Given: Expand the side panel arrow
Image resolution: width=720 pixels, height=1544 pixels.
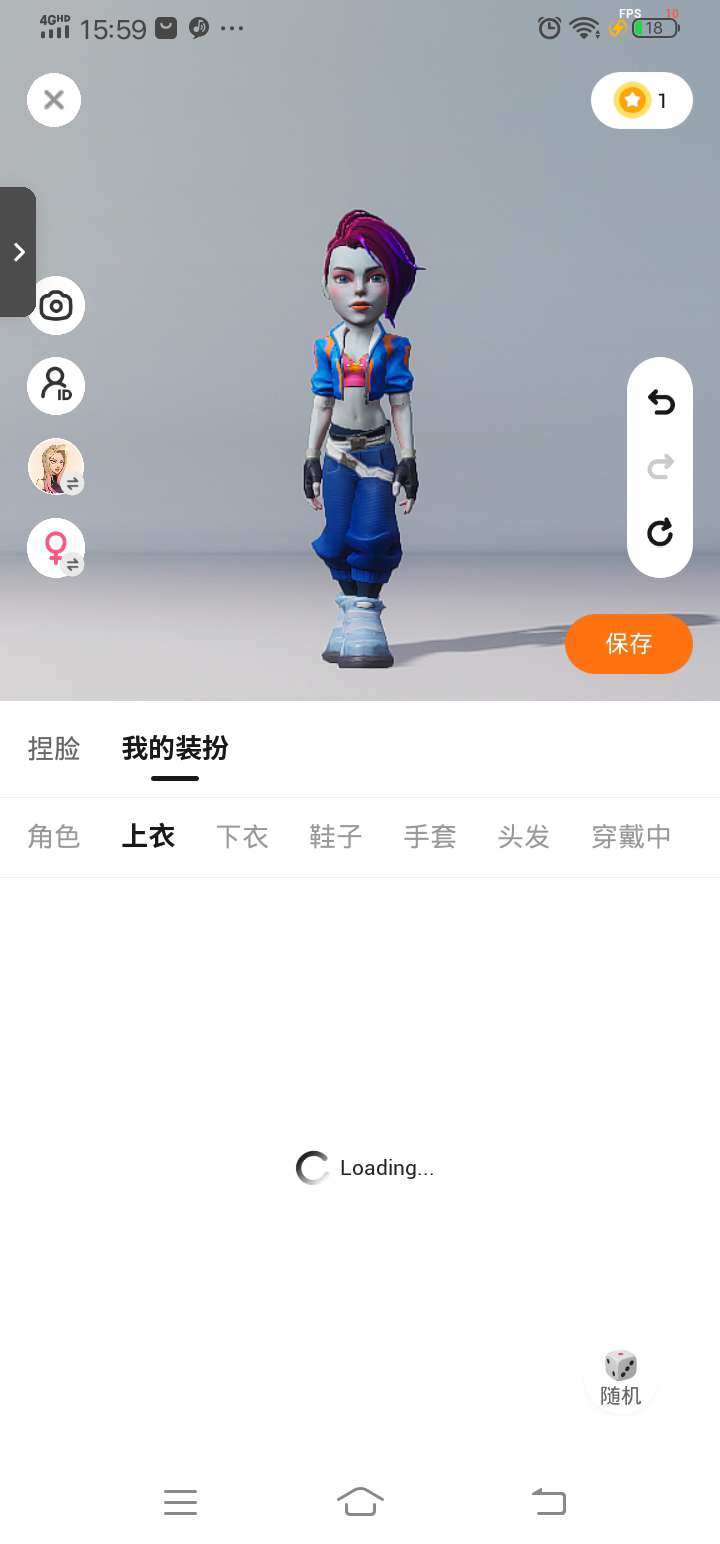Looking at the screenshot, I should [x=18, y=252].
